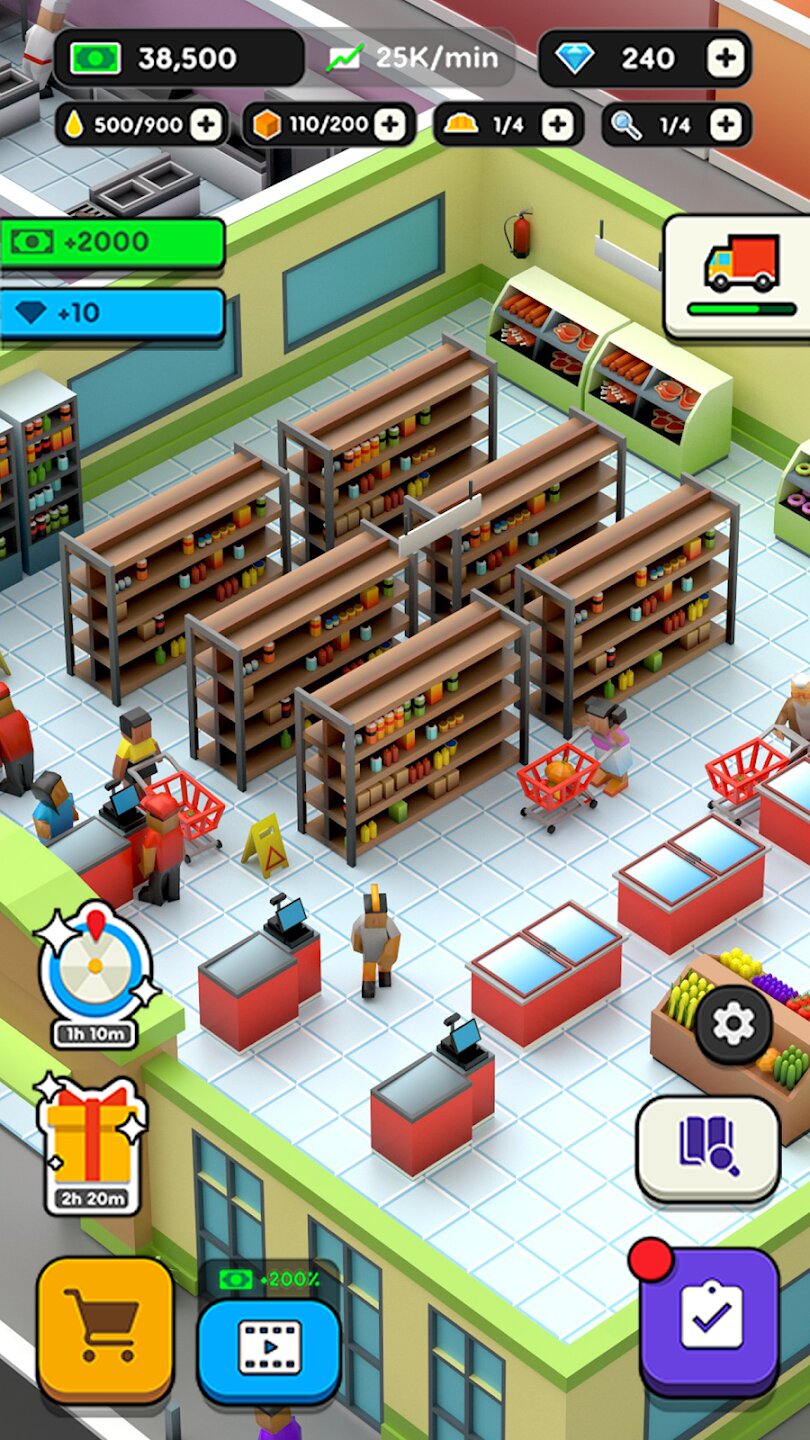Watch video ad for +200% cash
The image size is (810, 1440).
[x=269, y=1347]
